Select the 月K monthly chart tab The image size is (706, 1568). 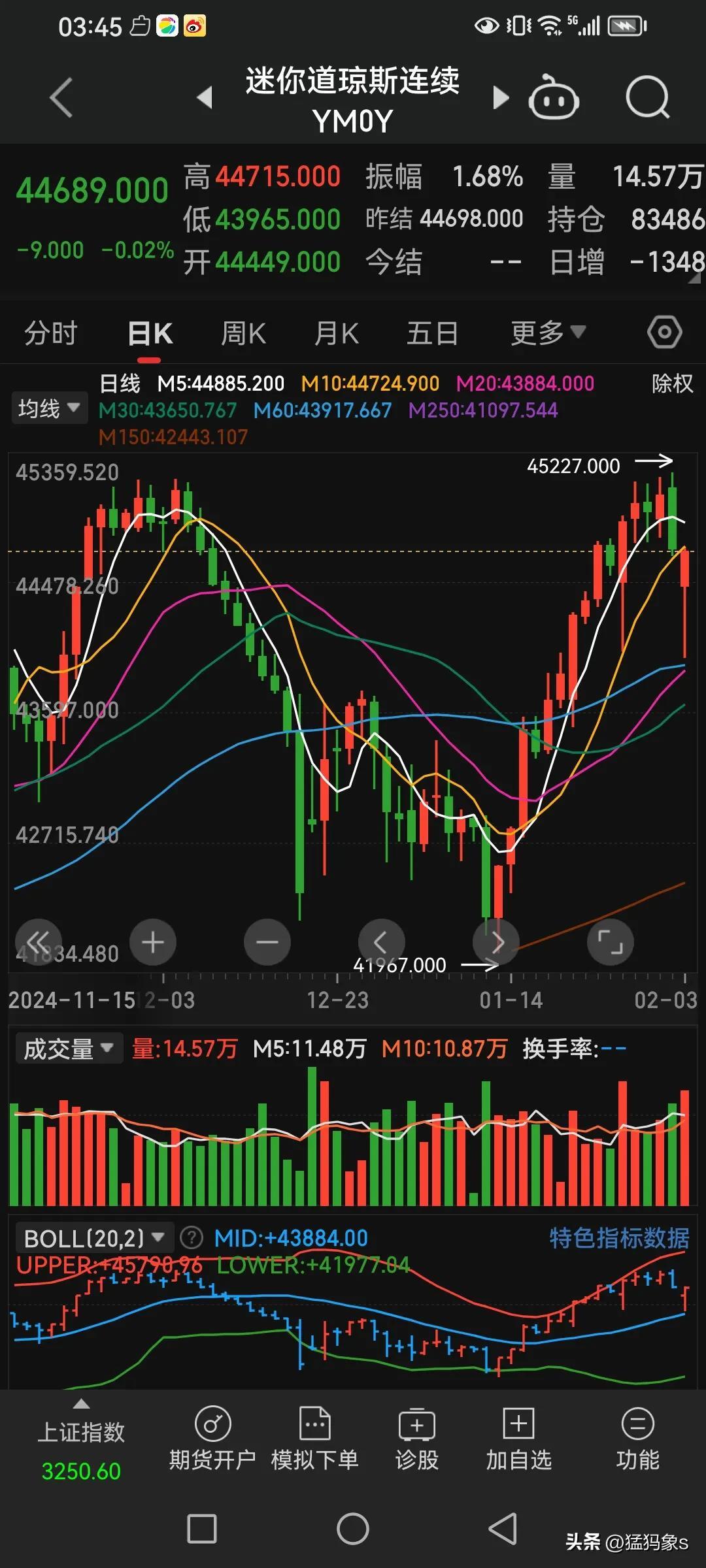[337, 333]
